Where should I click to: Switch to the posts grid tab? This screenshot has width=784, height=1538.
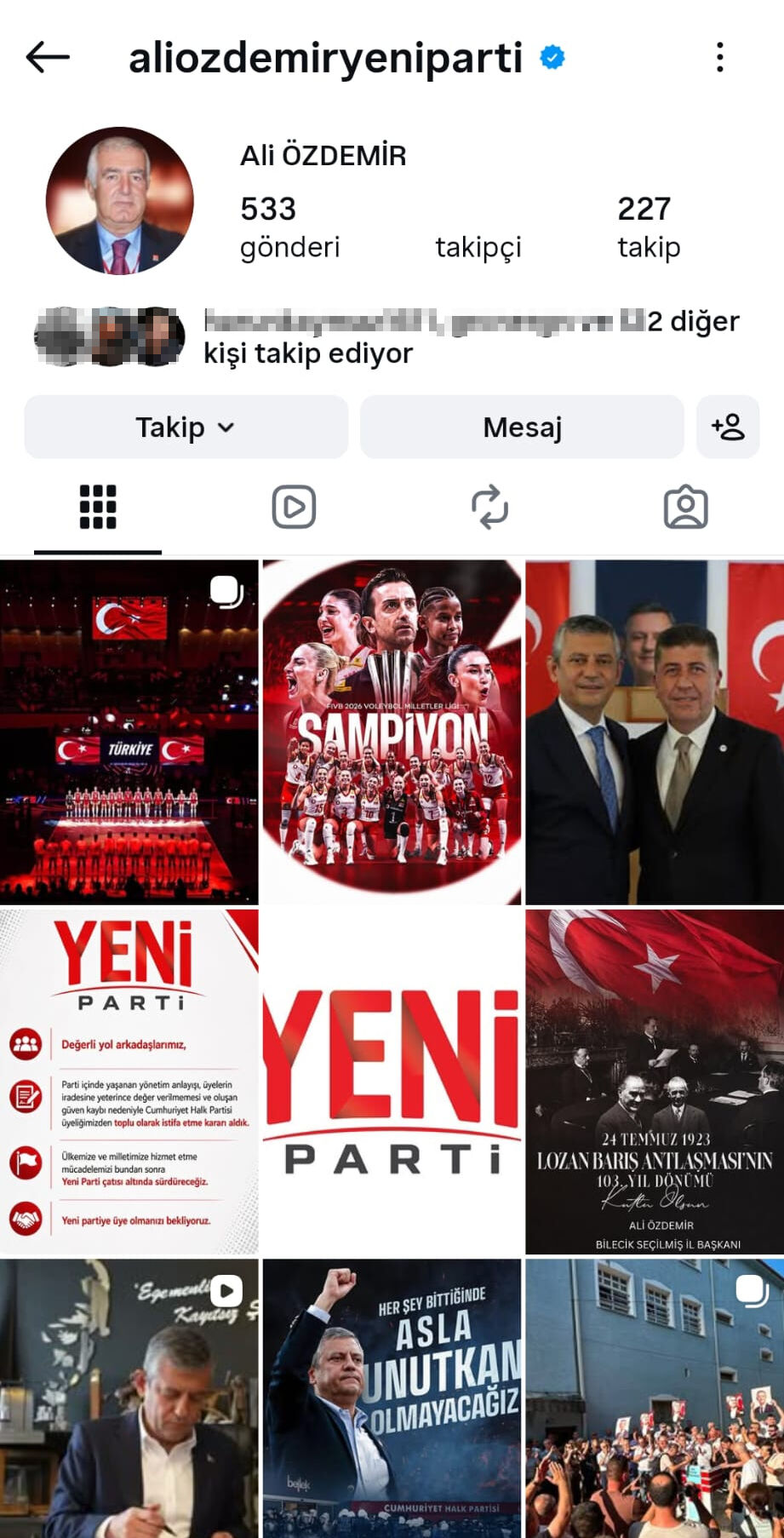pos(98,508)
